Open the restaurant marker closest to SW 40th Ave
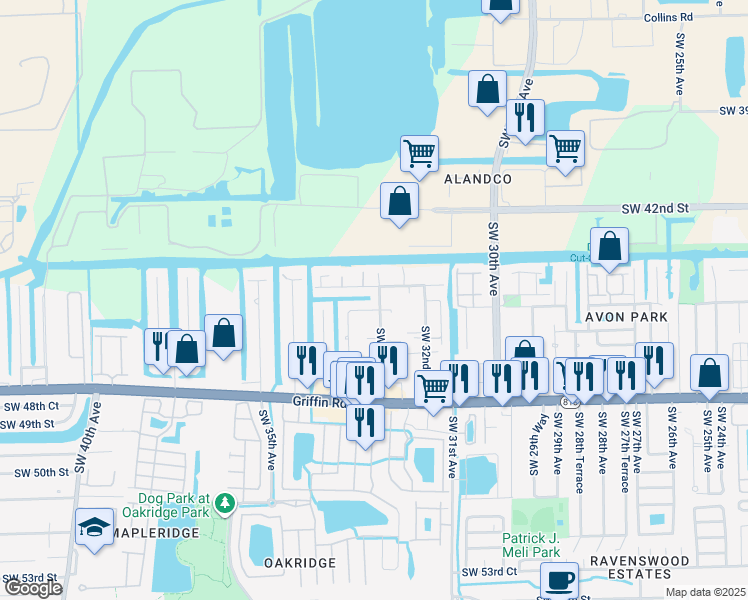Image resolution: width=748 pixels, height=600 pixels. pos(160,345)
